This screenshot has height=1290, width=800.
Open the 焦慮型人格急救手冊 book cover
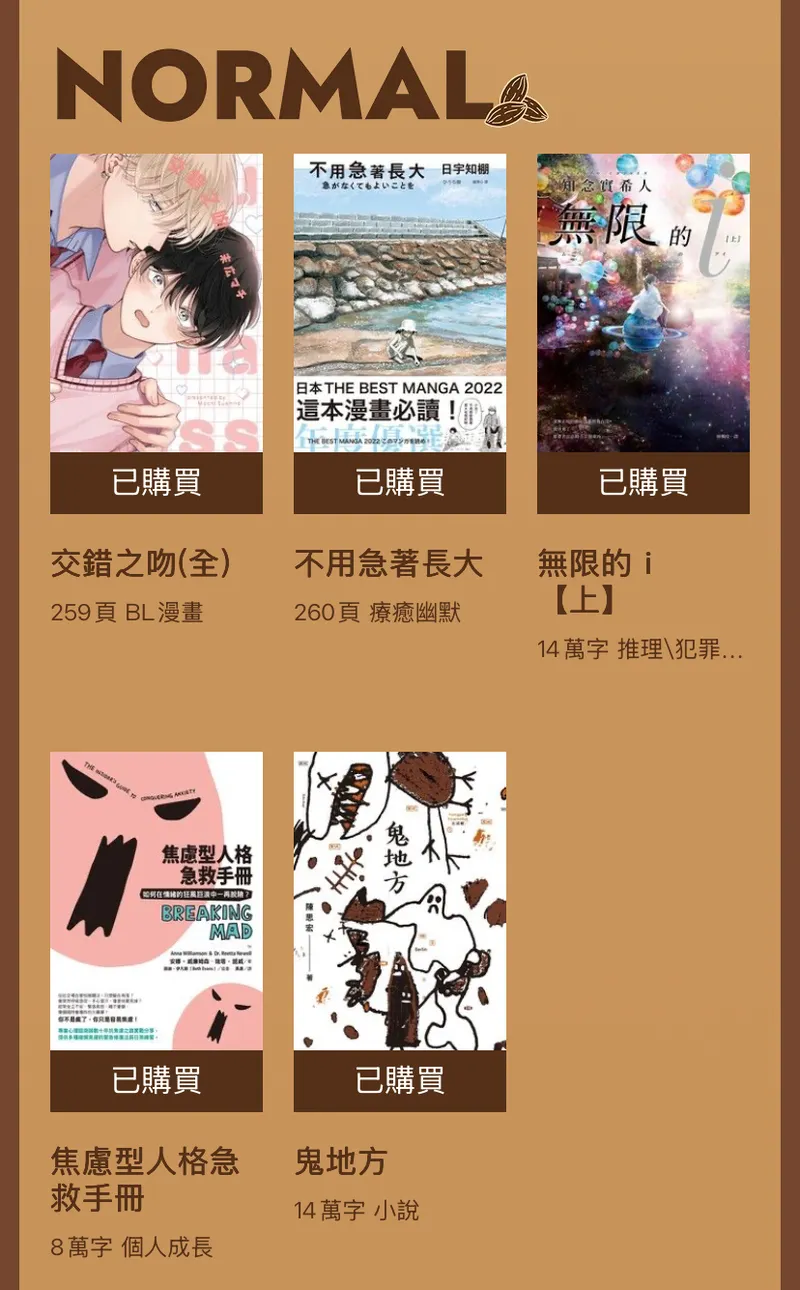[x=156, y=900]
